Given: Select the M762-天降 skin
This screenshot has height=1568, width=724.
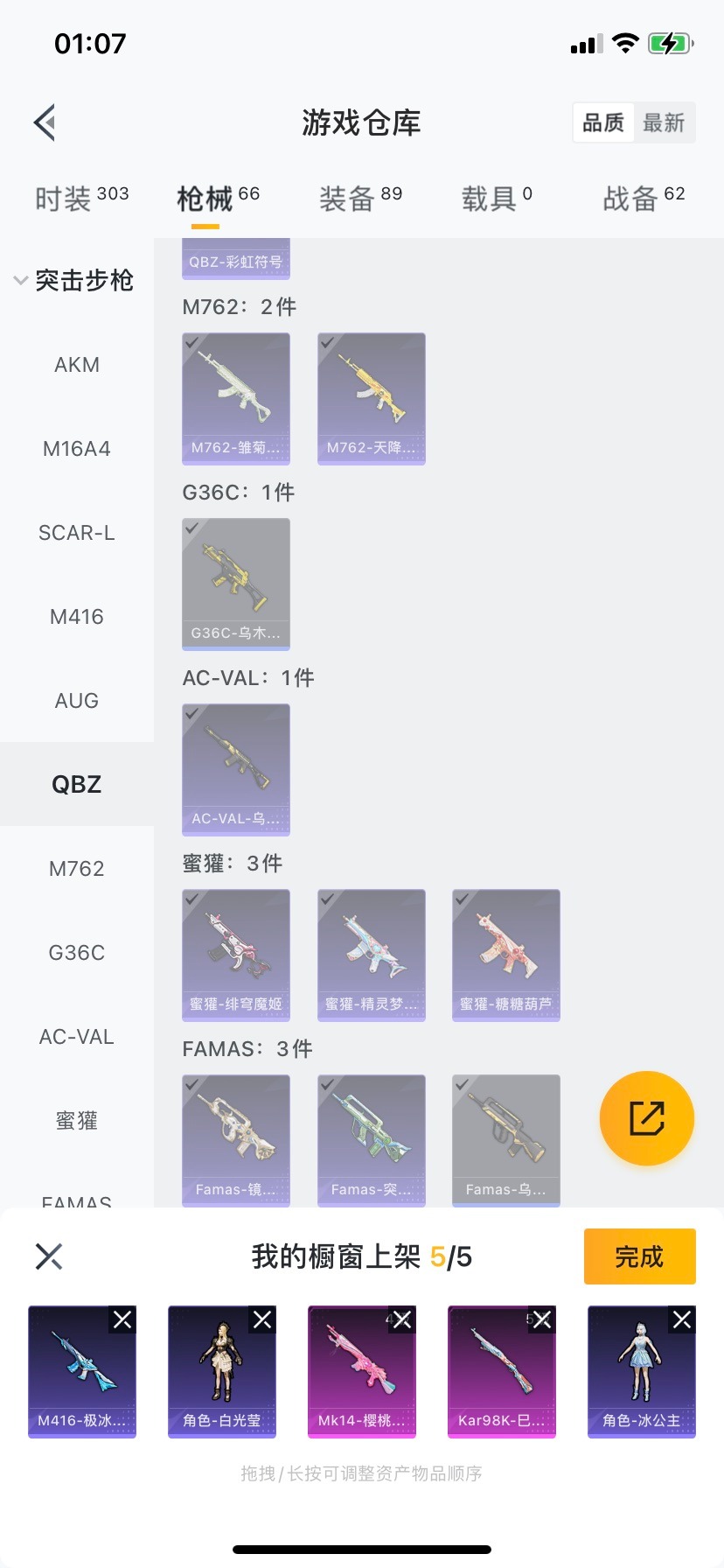Looking at the screenshot, I should pyautogui.click(x=372, y=398).
